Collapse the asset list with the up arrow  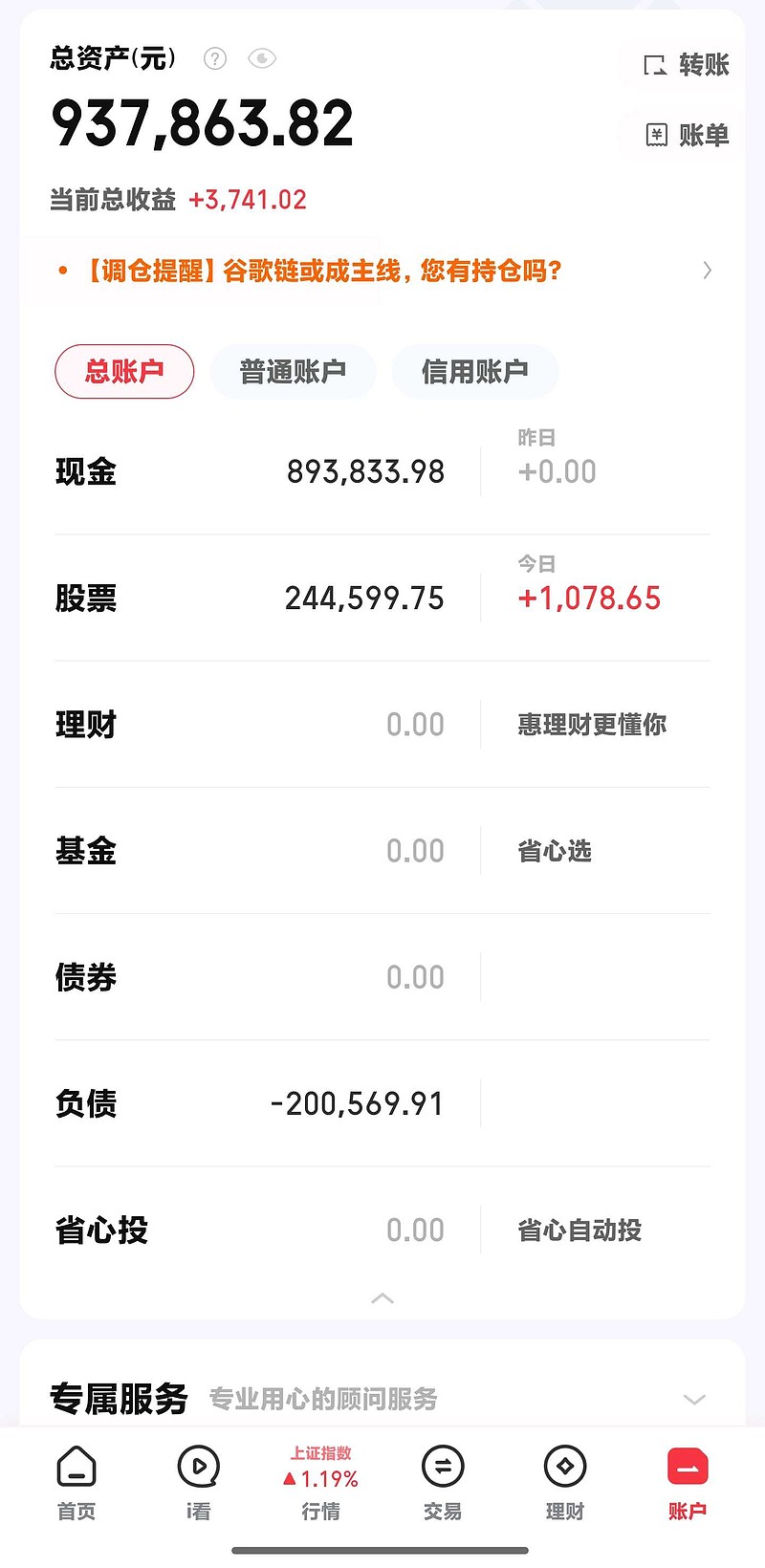[382, 1298]
